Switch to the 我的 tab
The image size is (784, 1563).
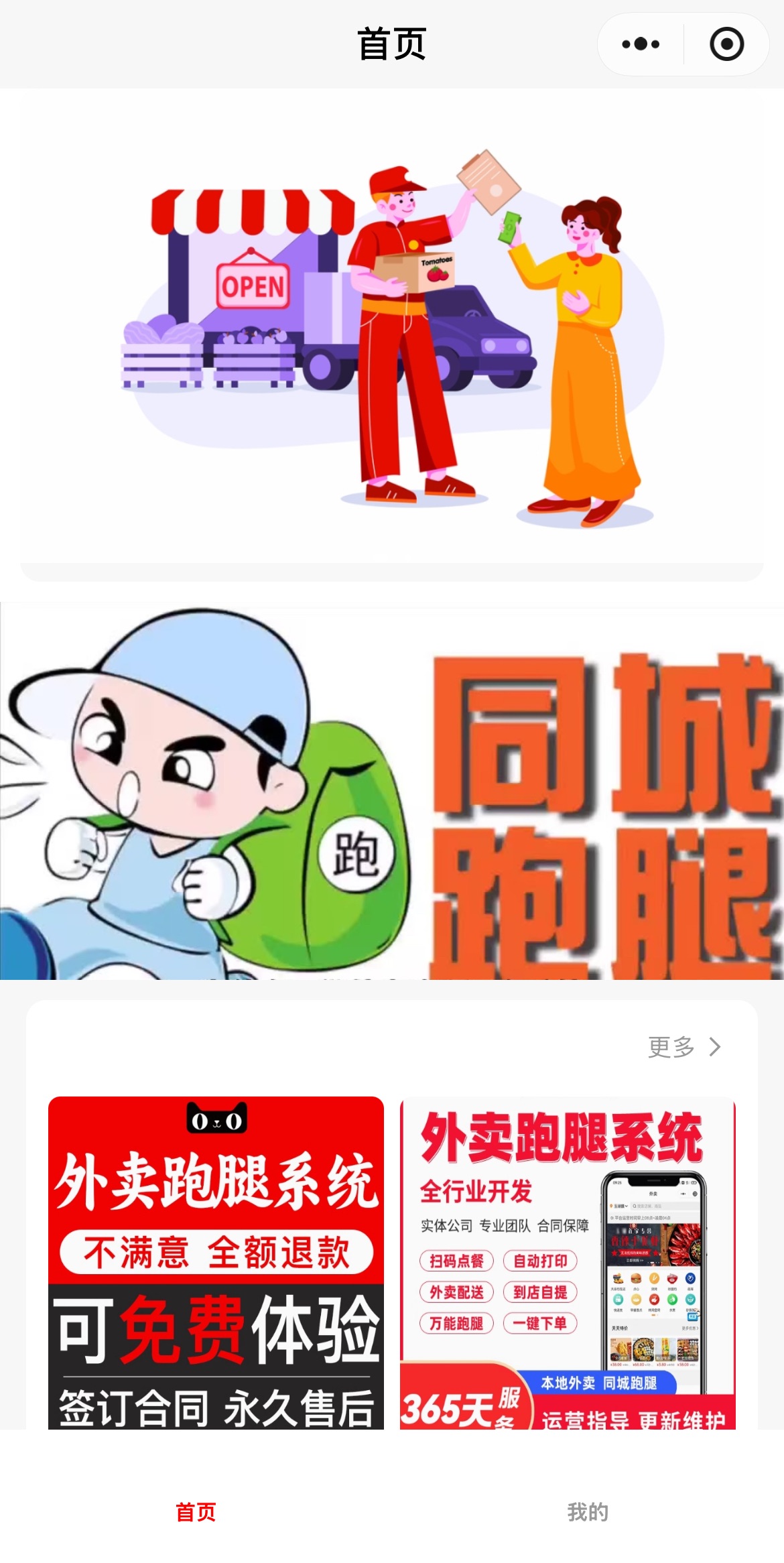coord(588,1512)
